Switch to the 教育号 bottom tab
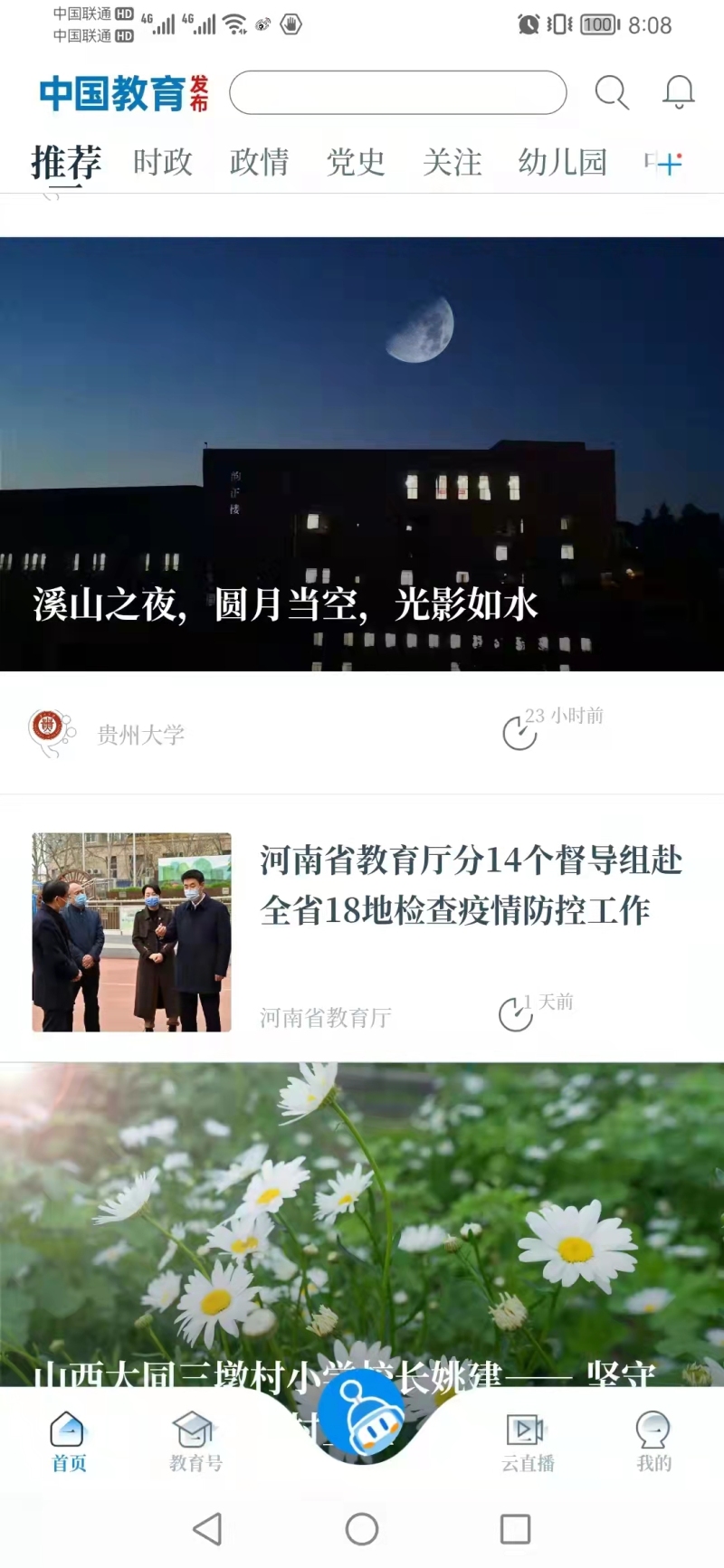The image size is (724, 1568). 195,1441
